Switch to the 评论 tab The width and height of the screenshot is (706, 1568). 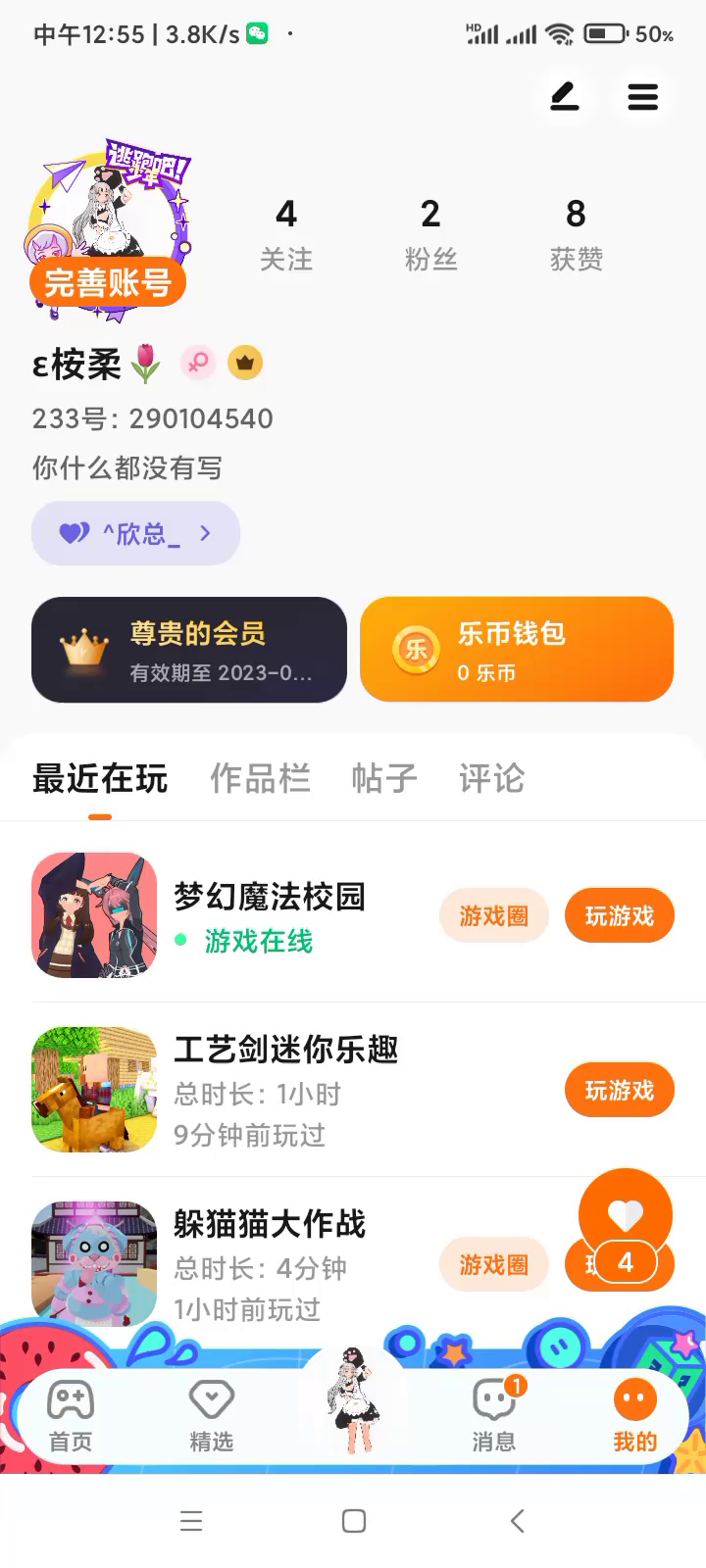(x=491, y=779)
